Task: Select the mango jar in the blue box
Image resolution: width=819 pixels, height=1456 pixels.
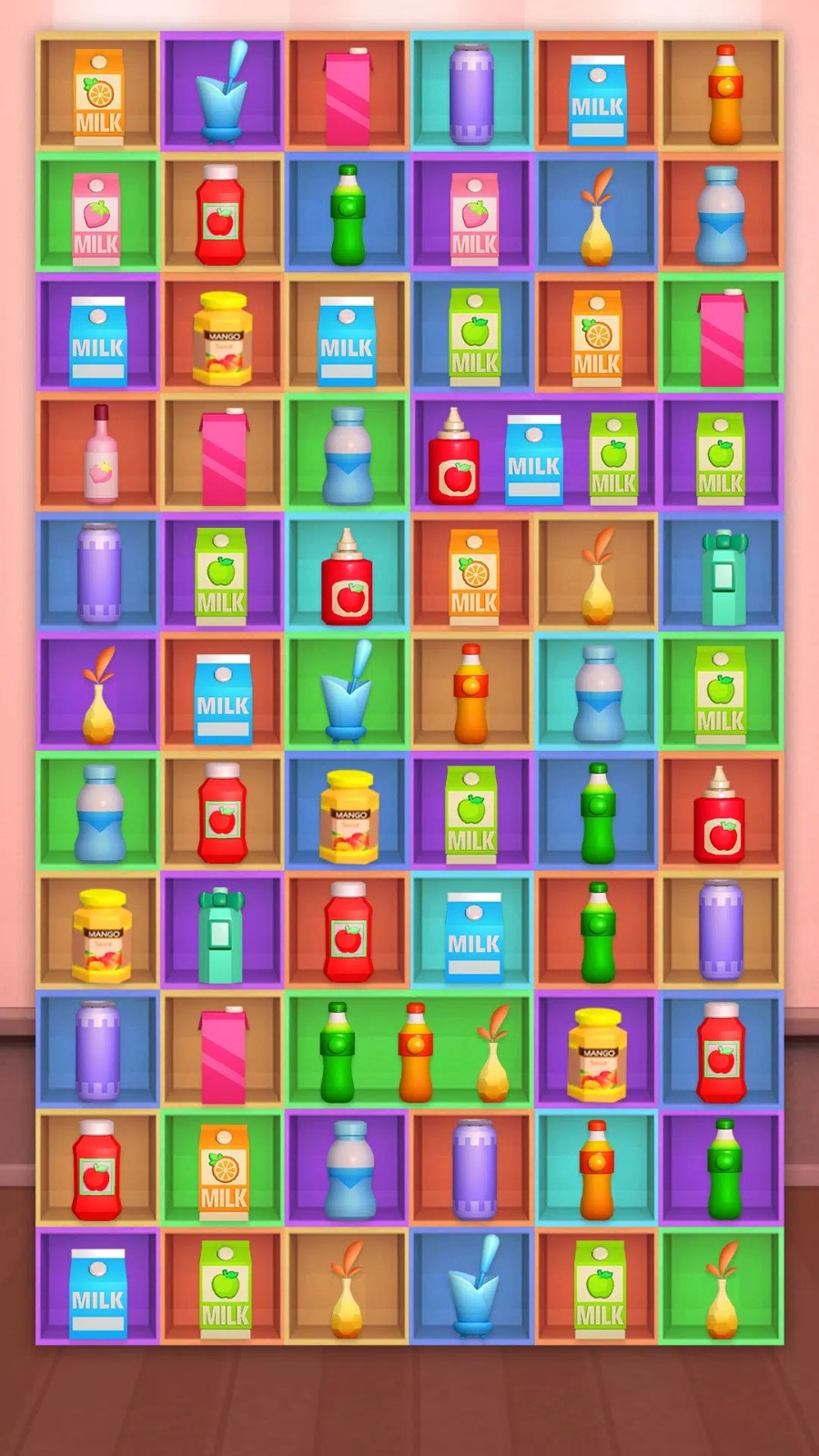Action: tap(349, 816)
